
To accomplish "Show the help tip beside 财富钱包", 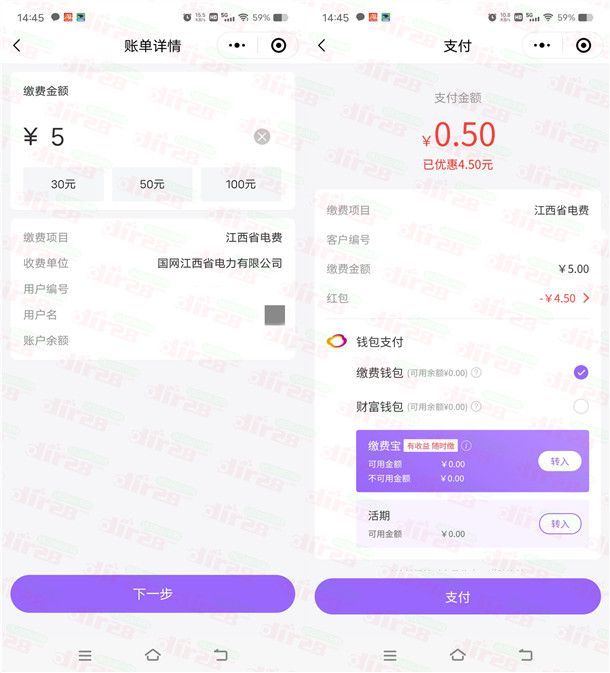I will 476,407.
